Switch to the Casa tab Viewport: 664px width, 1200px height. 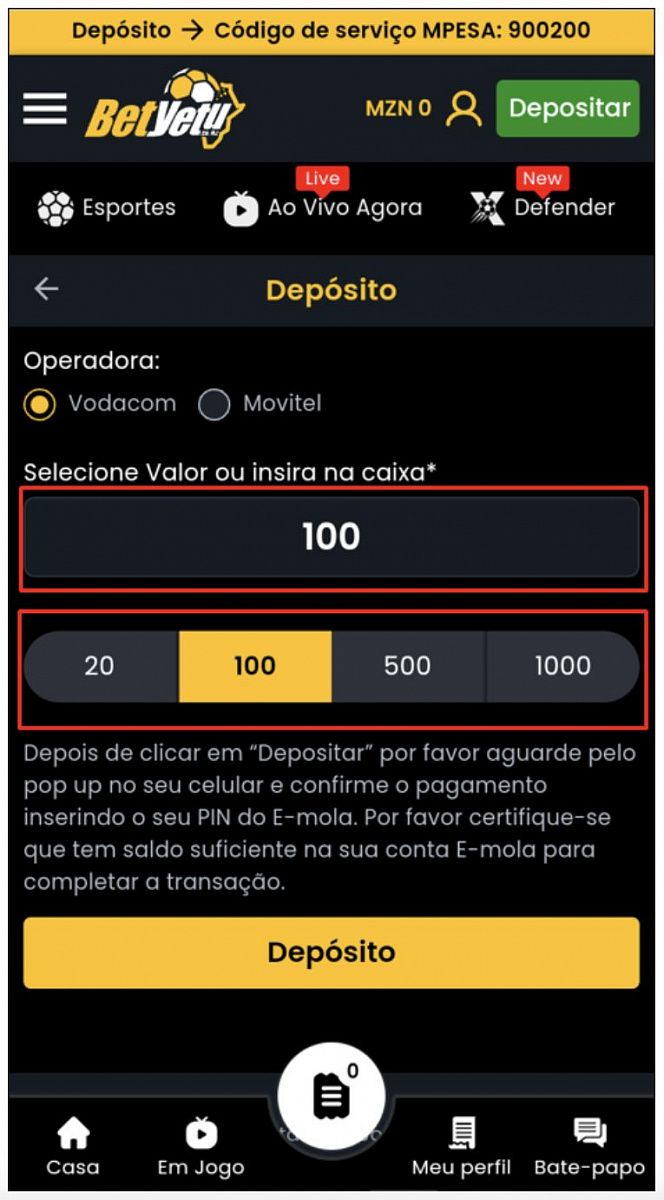click(x=73, y=1147)
